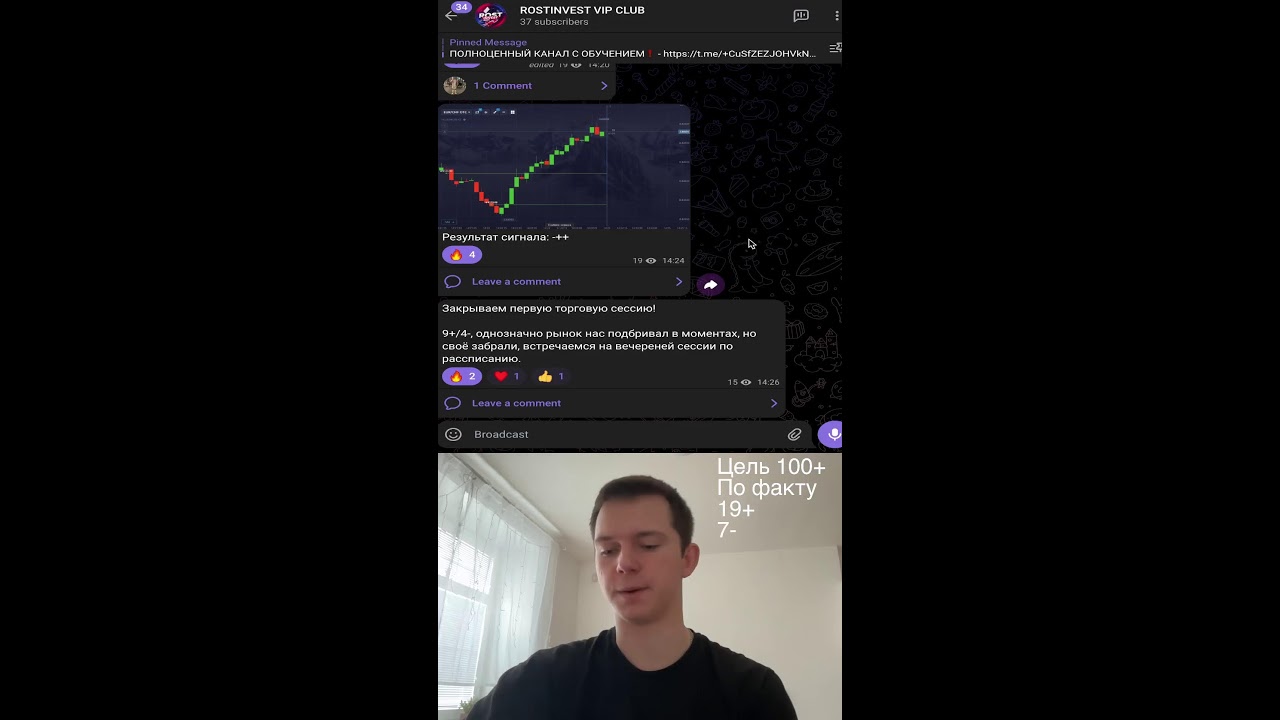Screen dimensions: 1280x720
Task: Add fire reaction on signal result post
Action: pos(462,255)
